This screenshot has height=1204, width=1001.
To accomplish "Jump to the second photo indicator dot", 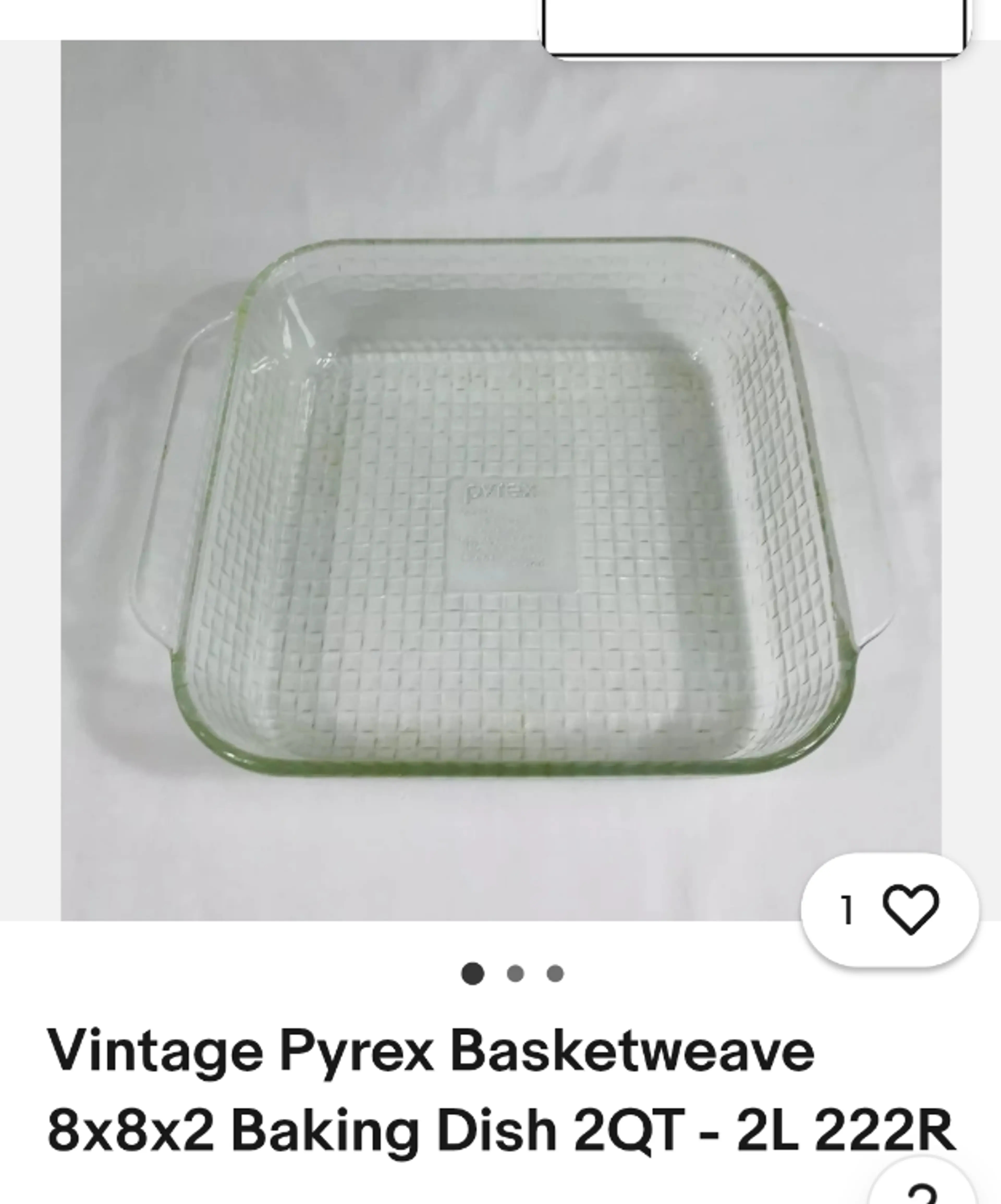I will point(515,974).
